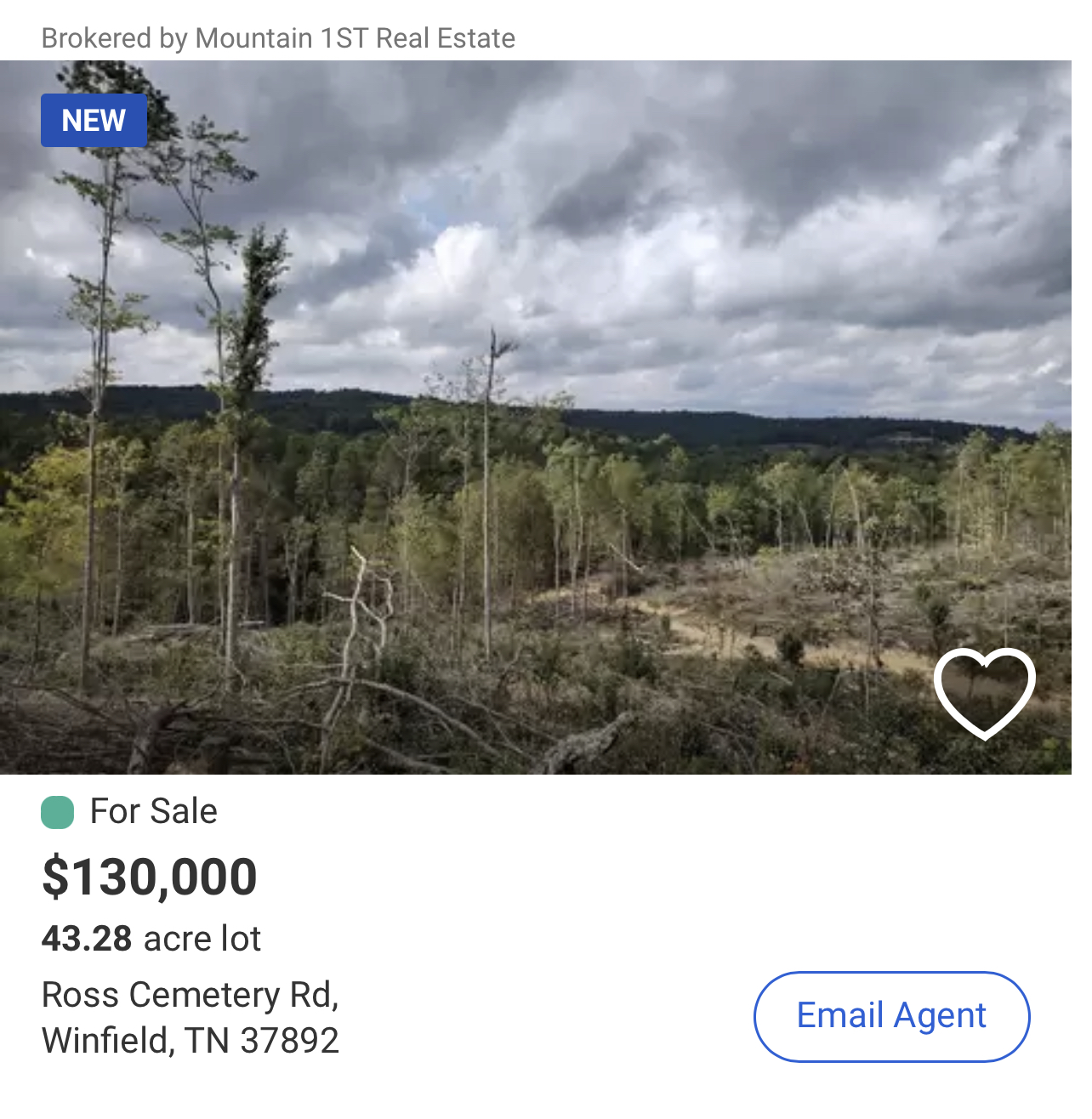Tap the Email Agent button
Screen dimensions: 1092x1119
890,1016
